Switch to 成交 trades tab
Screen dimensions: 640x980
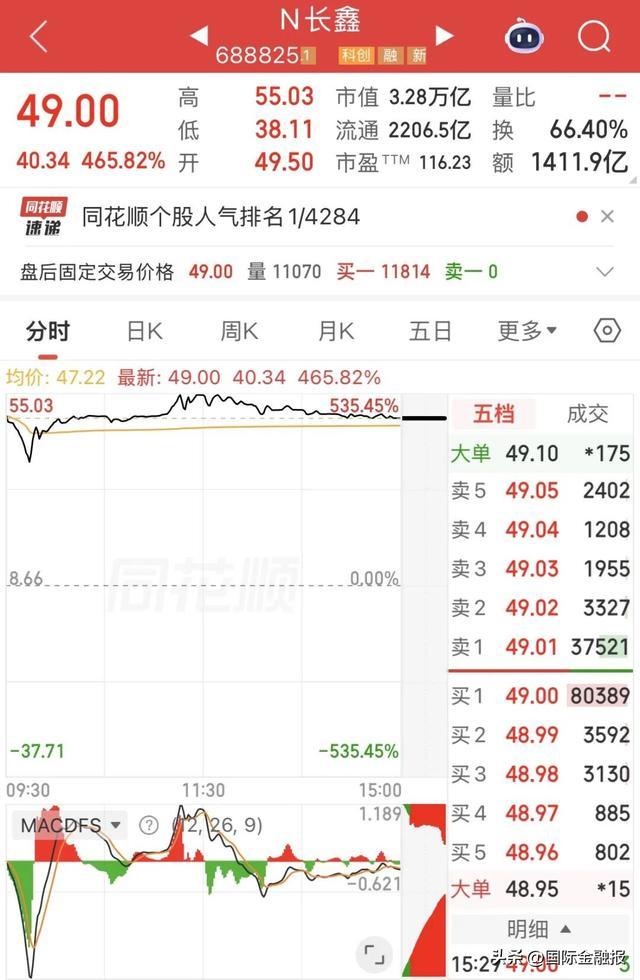tap(587, 414)
